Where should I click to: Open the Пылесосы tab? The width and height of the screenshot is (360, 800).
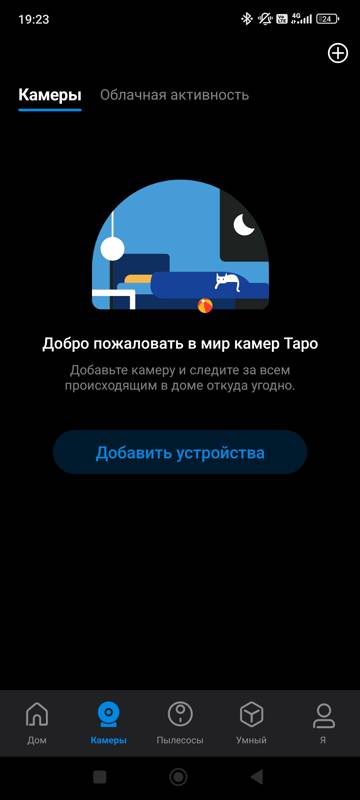180,723
